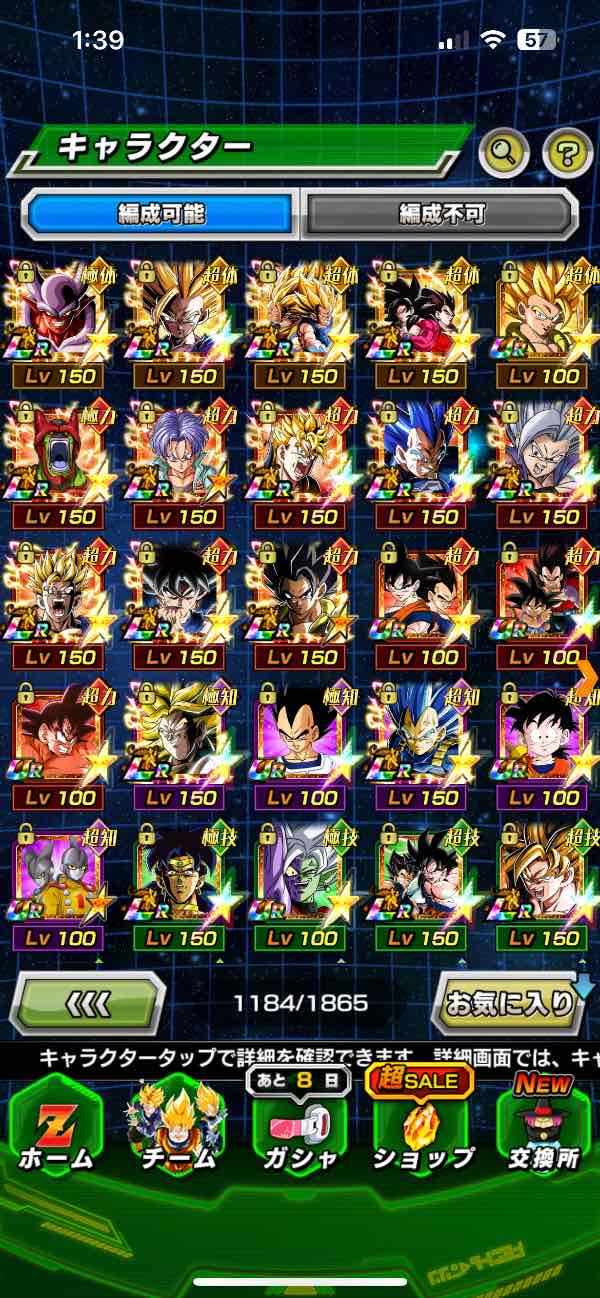The width and height of the screenshot is (600, 1298).
Task: Open the 交換所 exchange
Action: coord(543,1128)
